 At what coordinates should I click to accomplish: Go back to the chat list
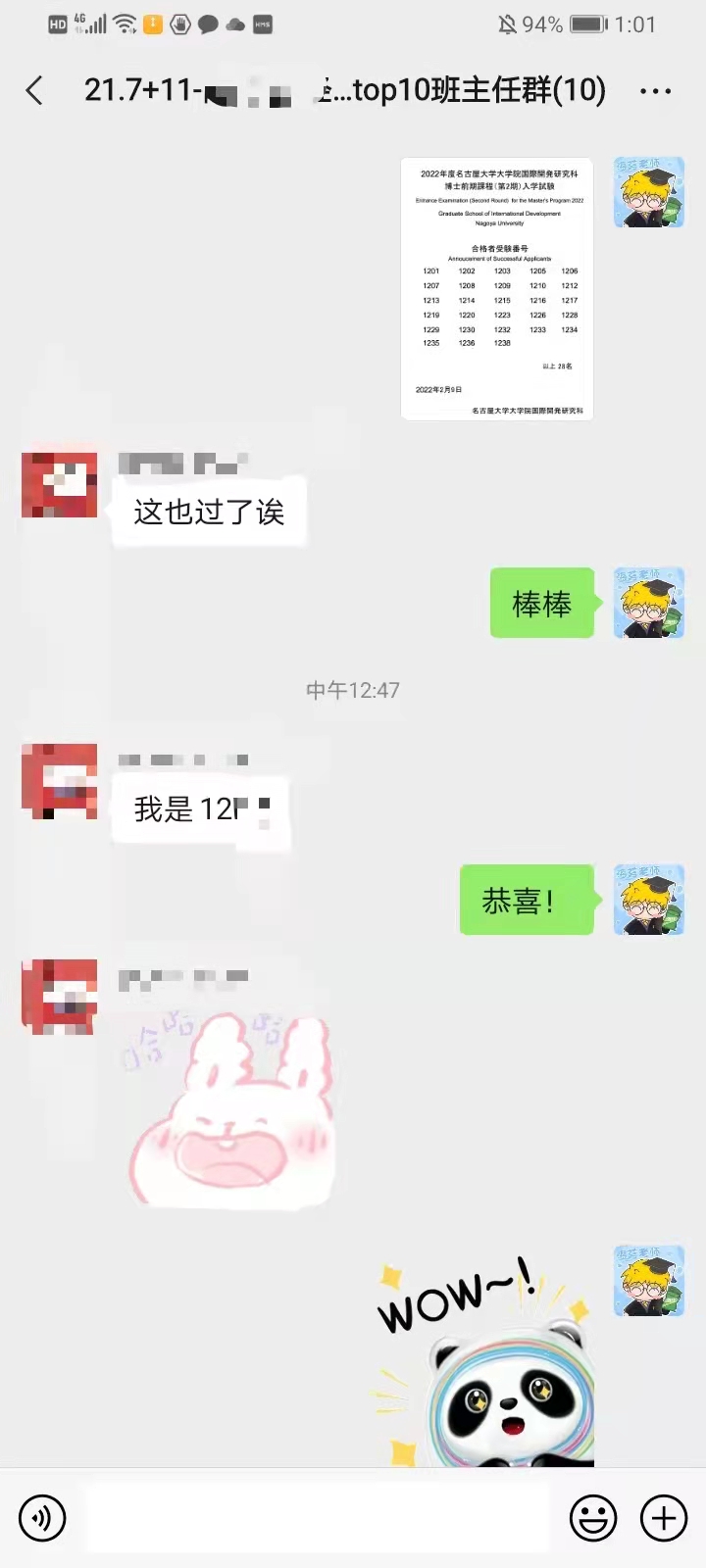(x=34, y=91)
